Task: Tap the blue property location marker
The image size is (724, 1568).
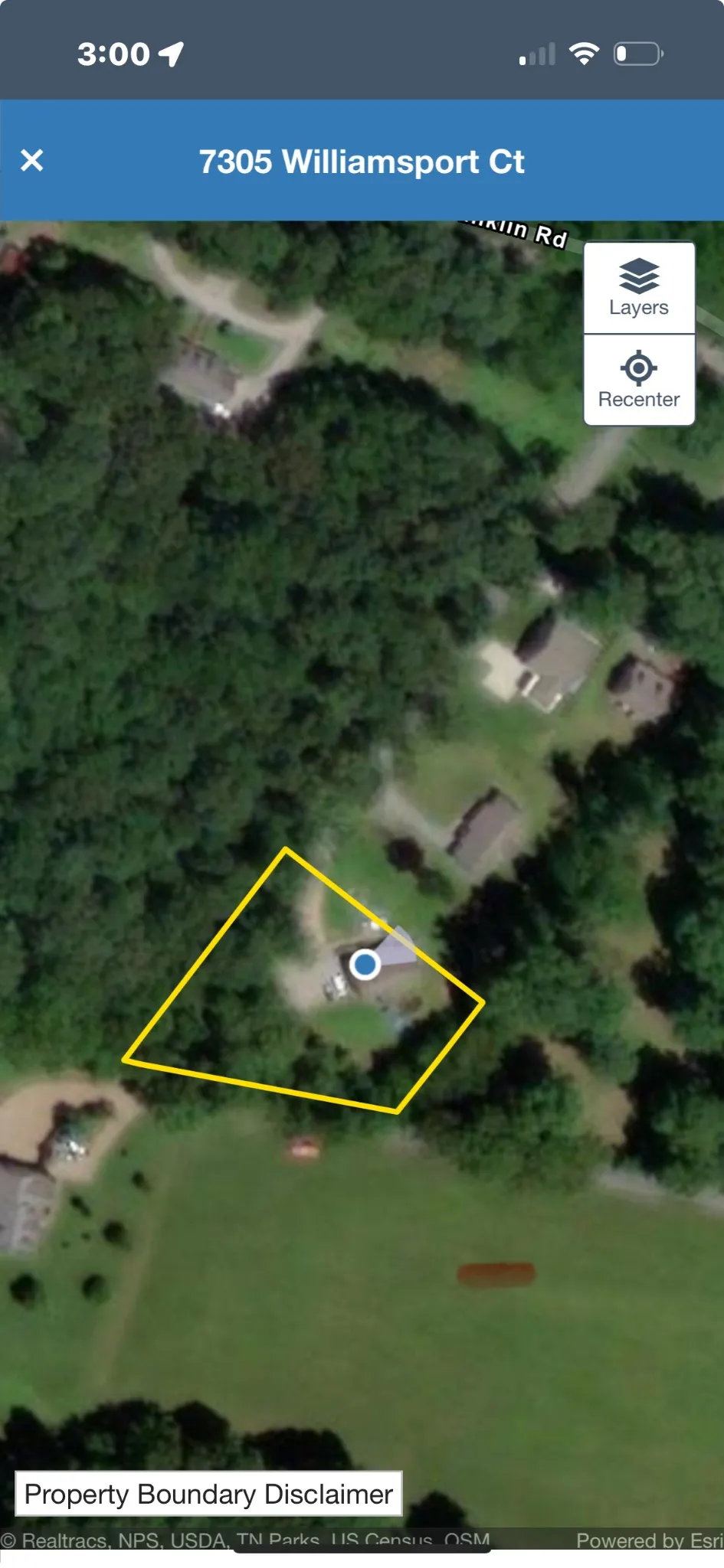Action: click(365, 965)
